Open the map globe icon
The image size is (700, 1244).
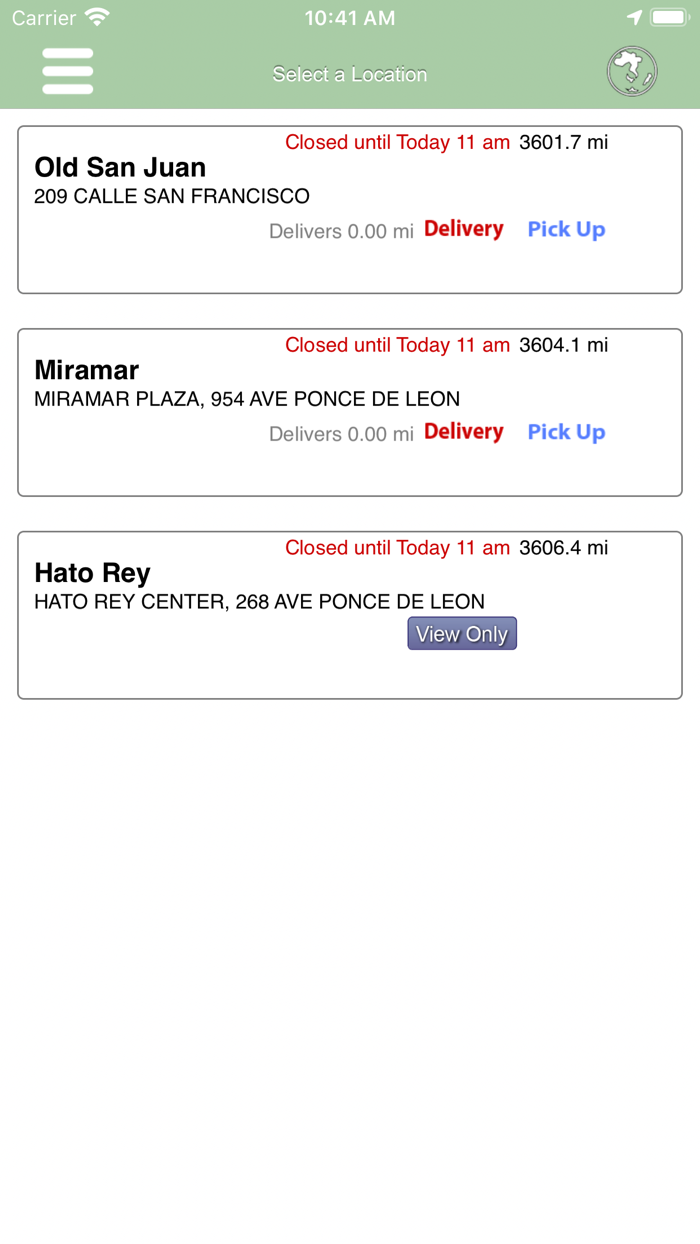tap(632, 72)
